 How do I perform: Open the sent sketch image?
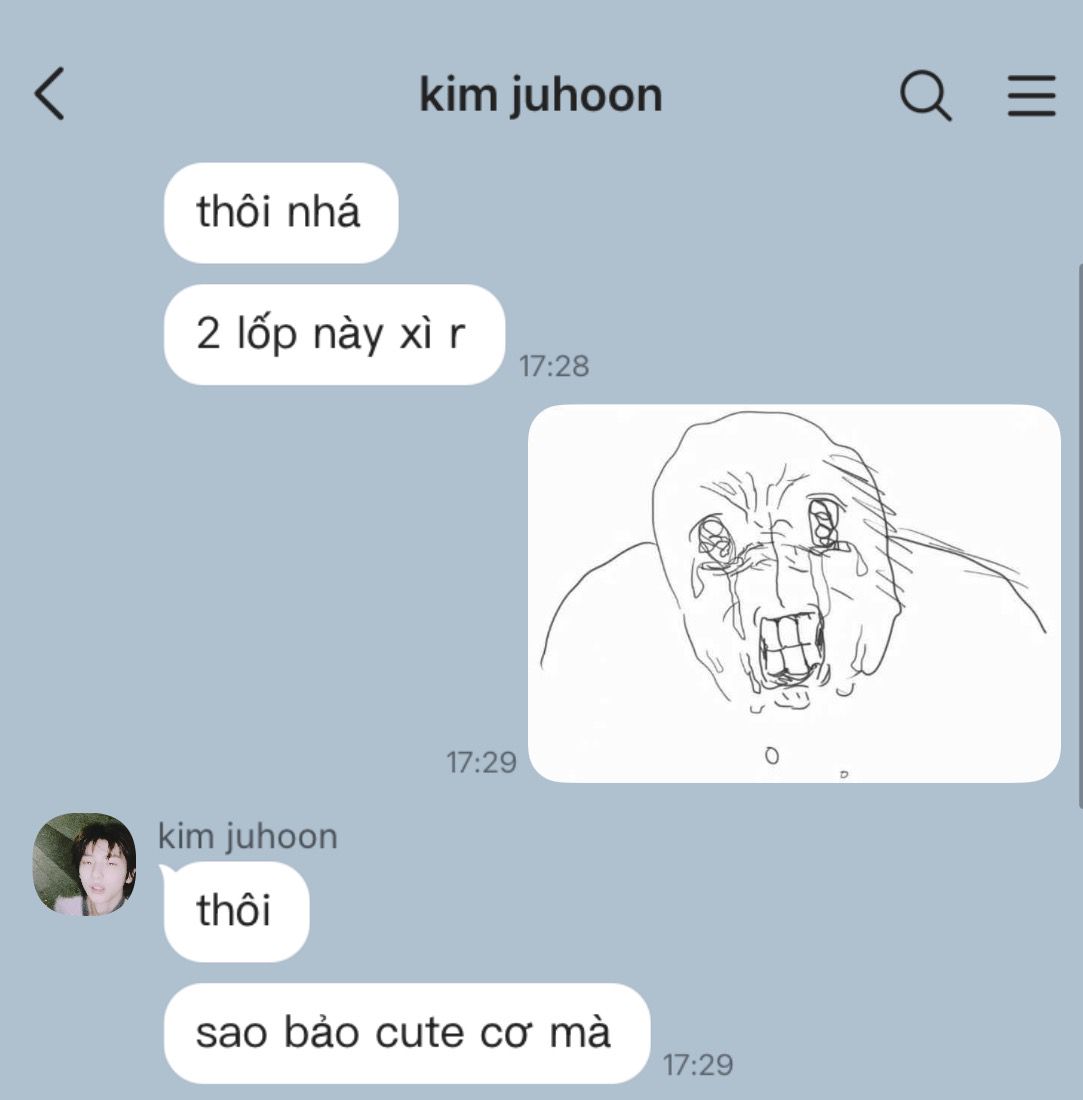(x=793, y=593)
